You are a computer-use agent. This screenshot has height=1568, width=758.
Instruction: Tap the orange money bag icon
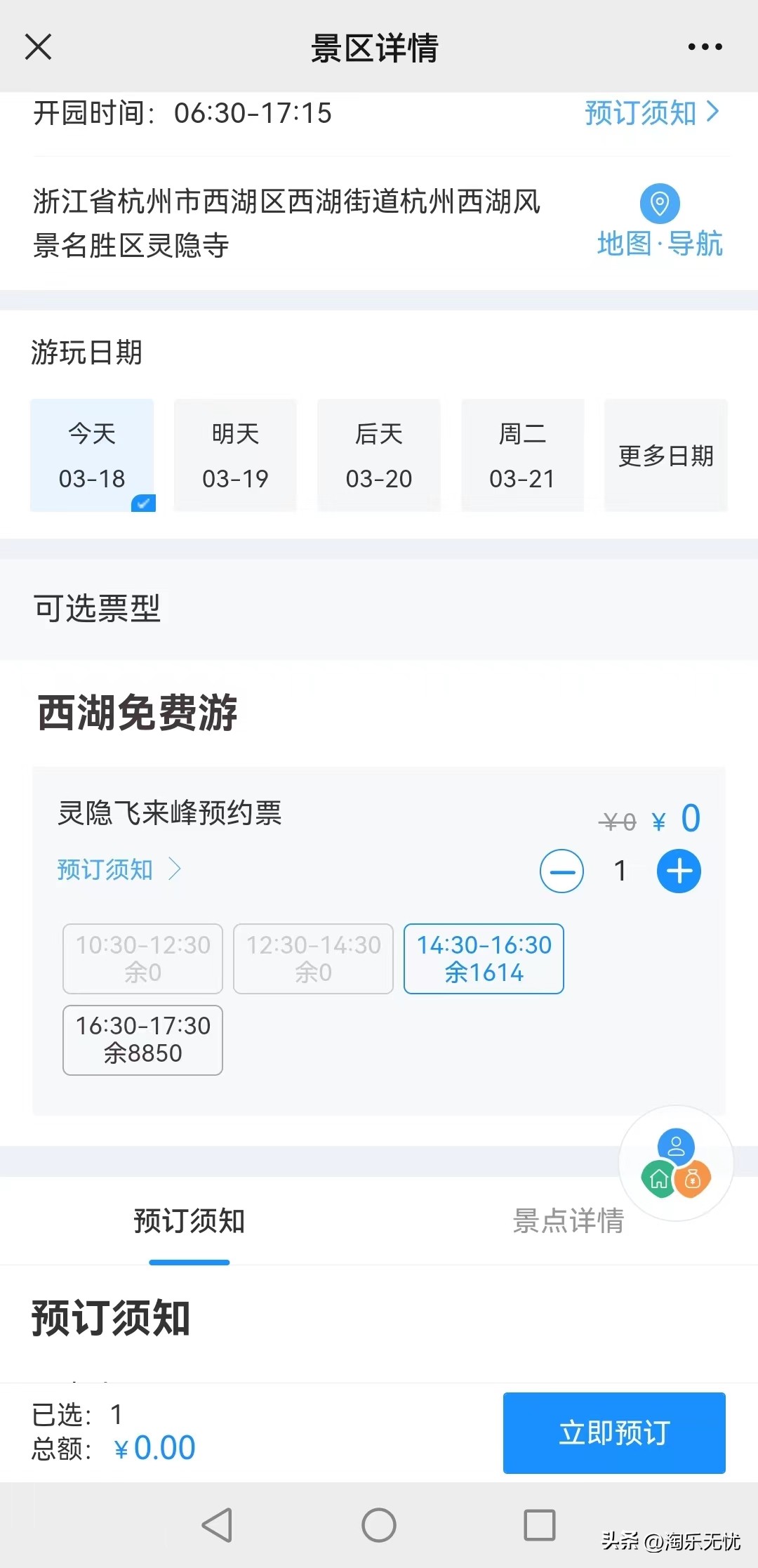[x=692, y=1180]
